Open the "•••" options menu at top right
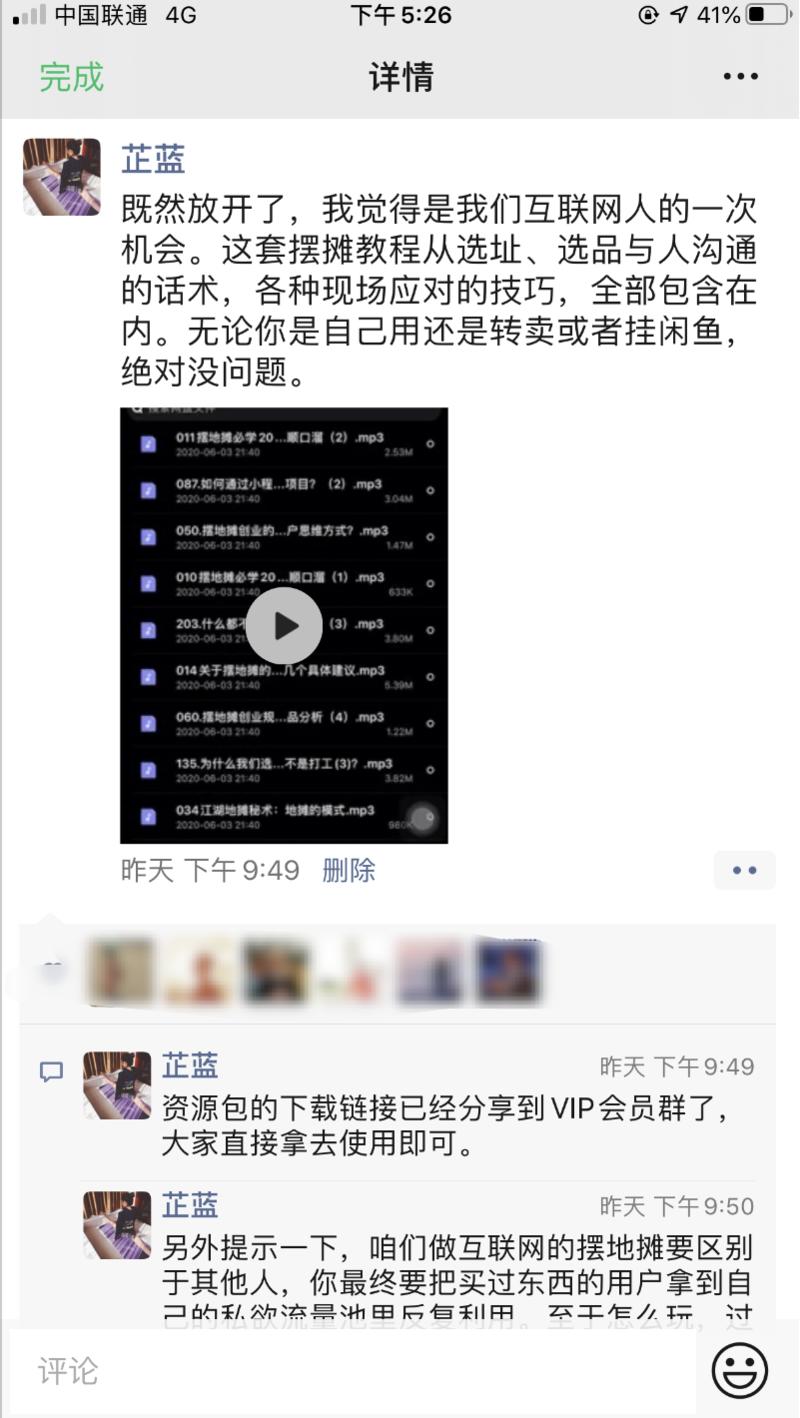Viewport: 800px width, 1418px height. point(741,76)
